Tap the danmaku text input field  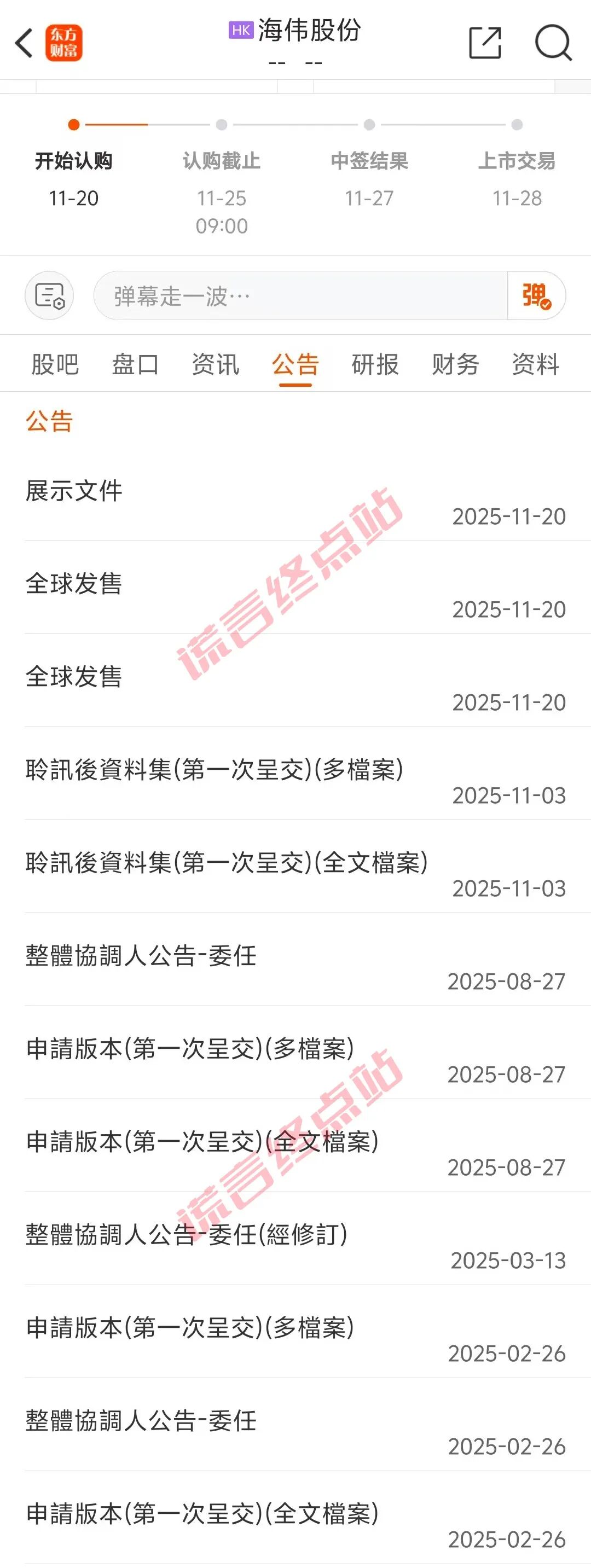tap(274, 294)
